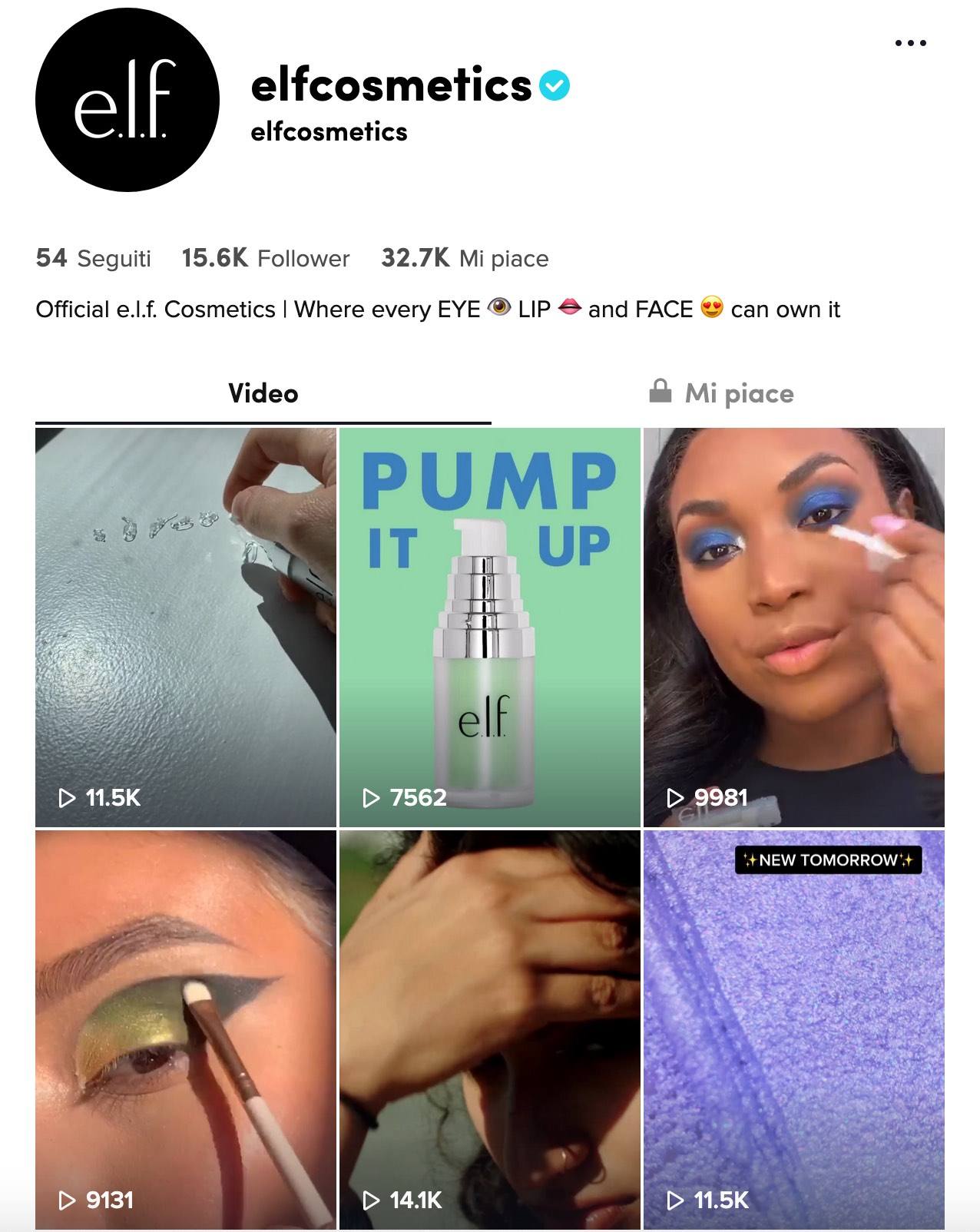Viewport: 980px width, 1232px height.
Task: View the 54 Seguiti list
Action: (x=93, y=258)
